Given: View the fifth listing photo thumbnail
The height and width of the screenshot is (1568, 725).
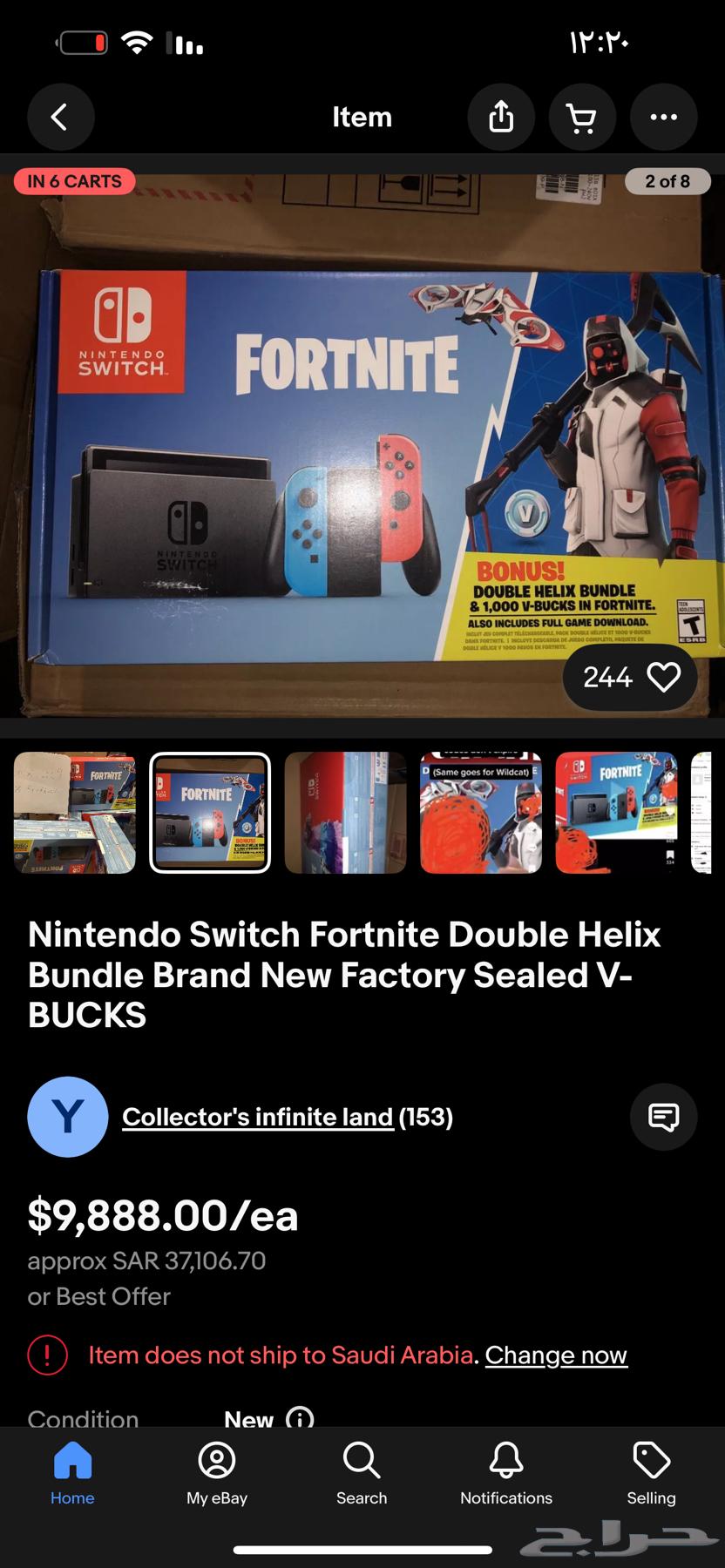Looking at the screenshot, I should coord(616,812).
